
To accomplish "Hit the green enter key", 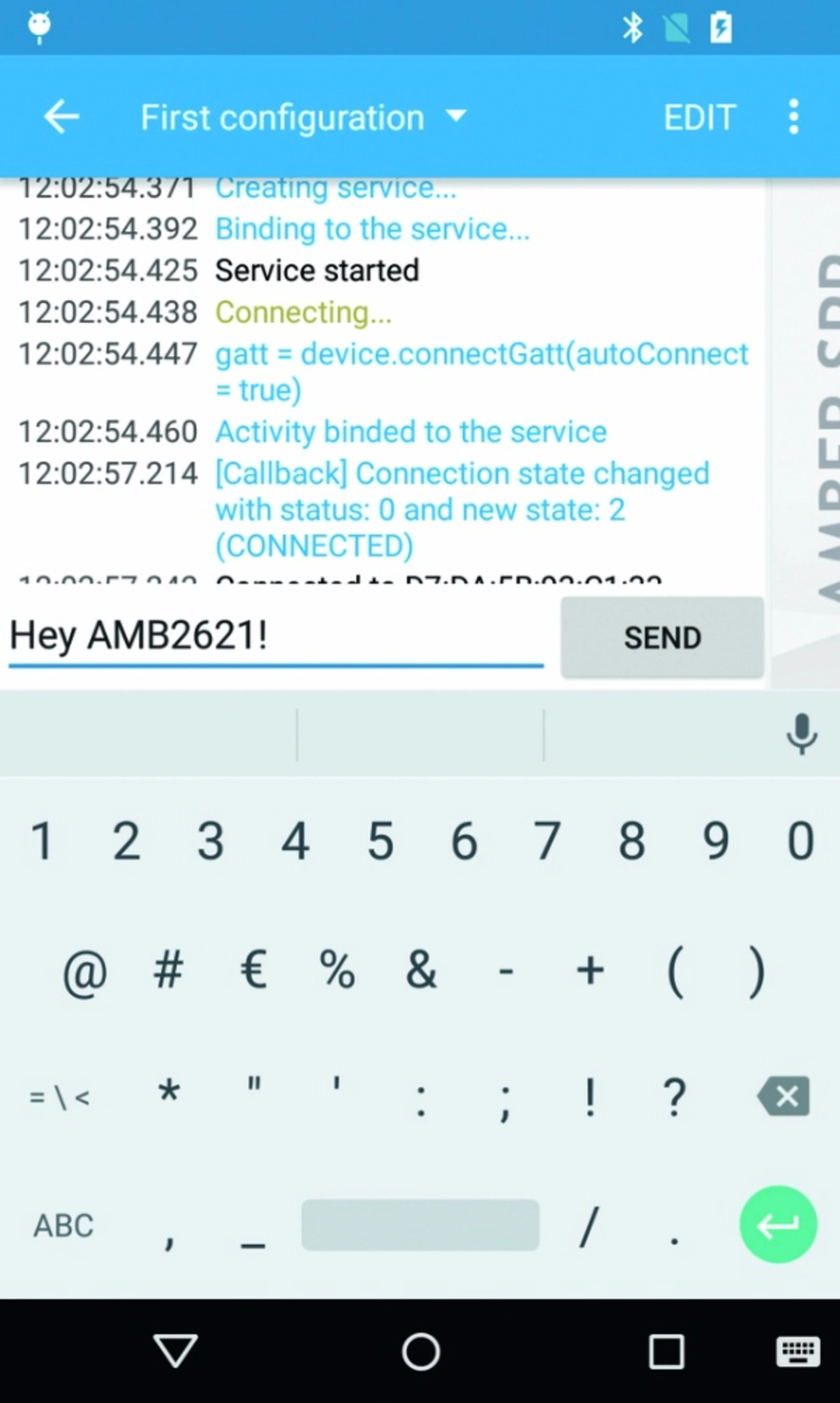I will tap(778, 1224).
